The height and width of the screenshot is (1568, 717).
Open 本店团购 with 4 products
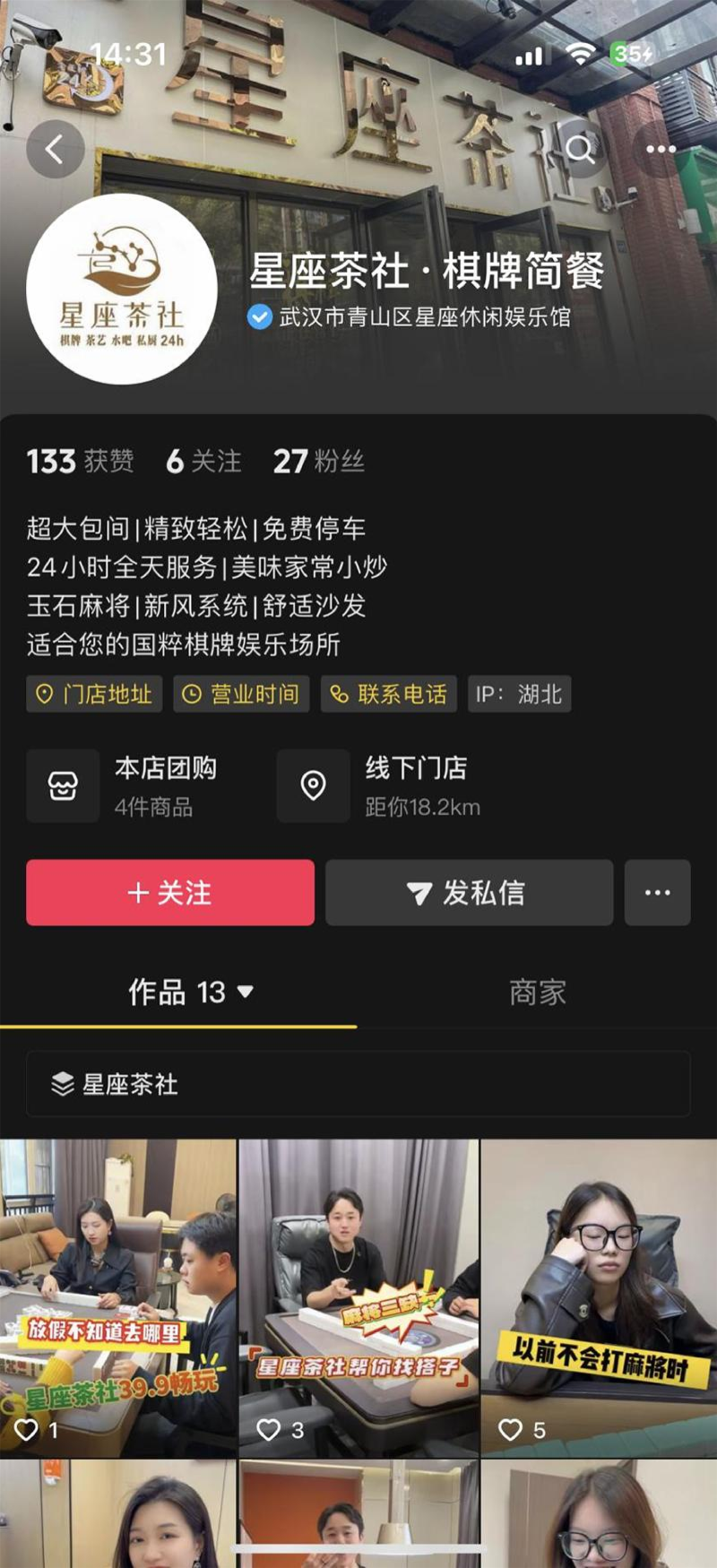(134, 786)
